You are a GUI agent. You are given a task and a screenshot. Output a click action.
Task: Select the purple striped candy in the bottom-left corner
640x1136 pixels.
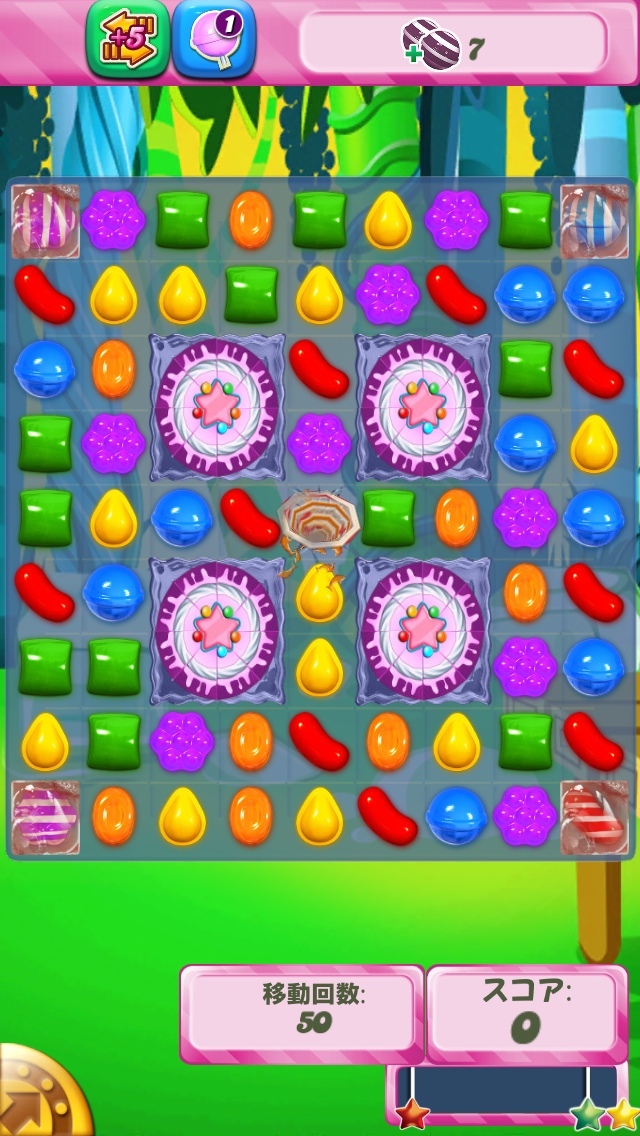tap(45, 817)
